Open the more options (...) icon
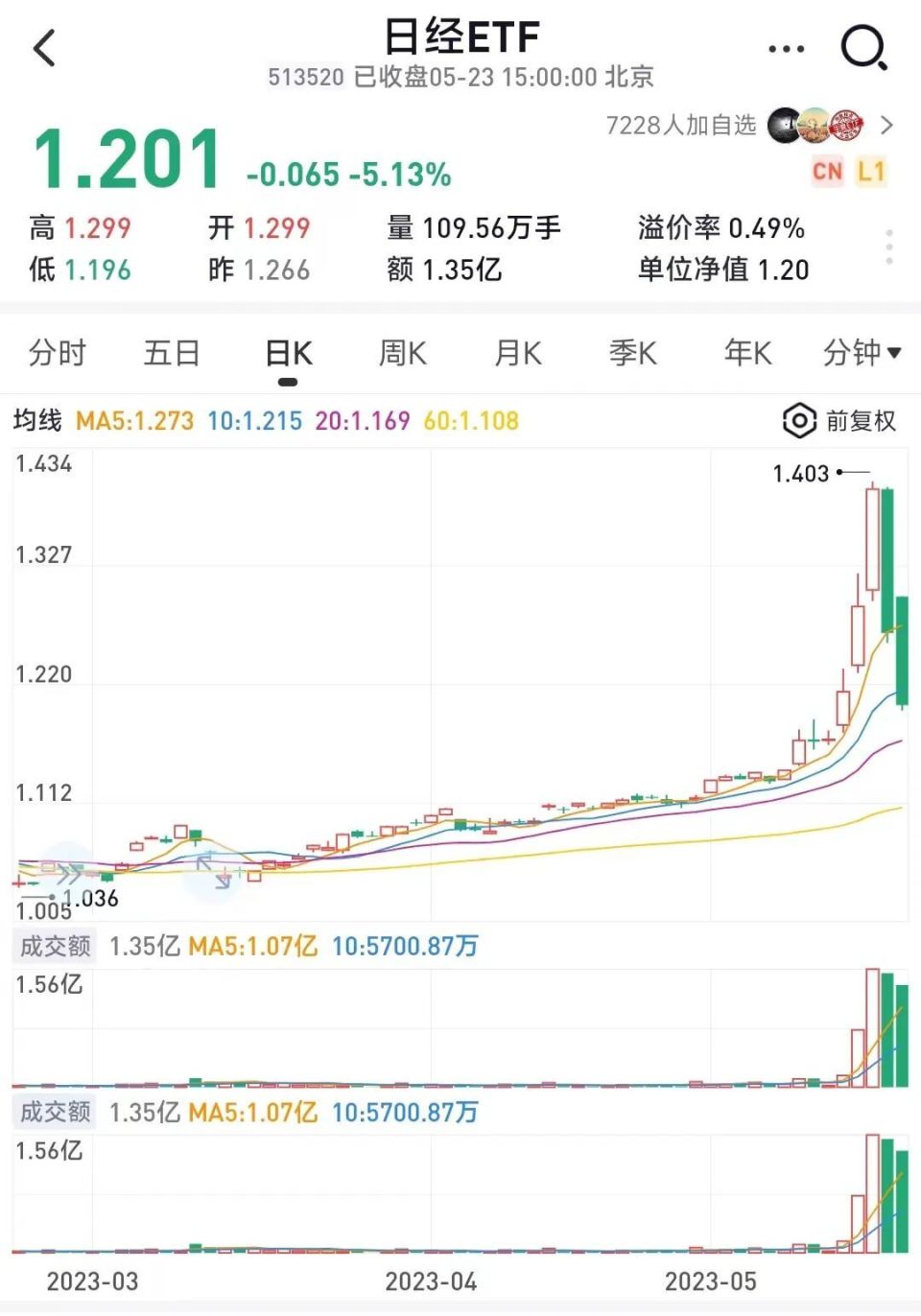The height and width of the screenshot is (1316, 921). (785, 48)
